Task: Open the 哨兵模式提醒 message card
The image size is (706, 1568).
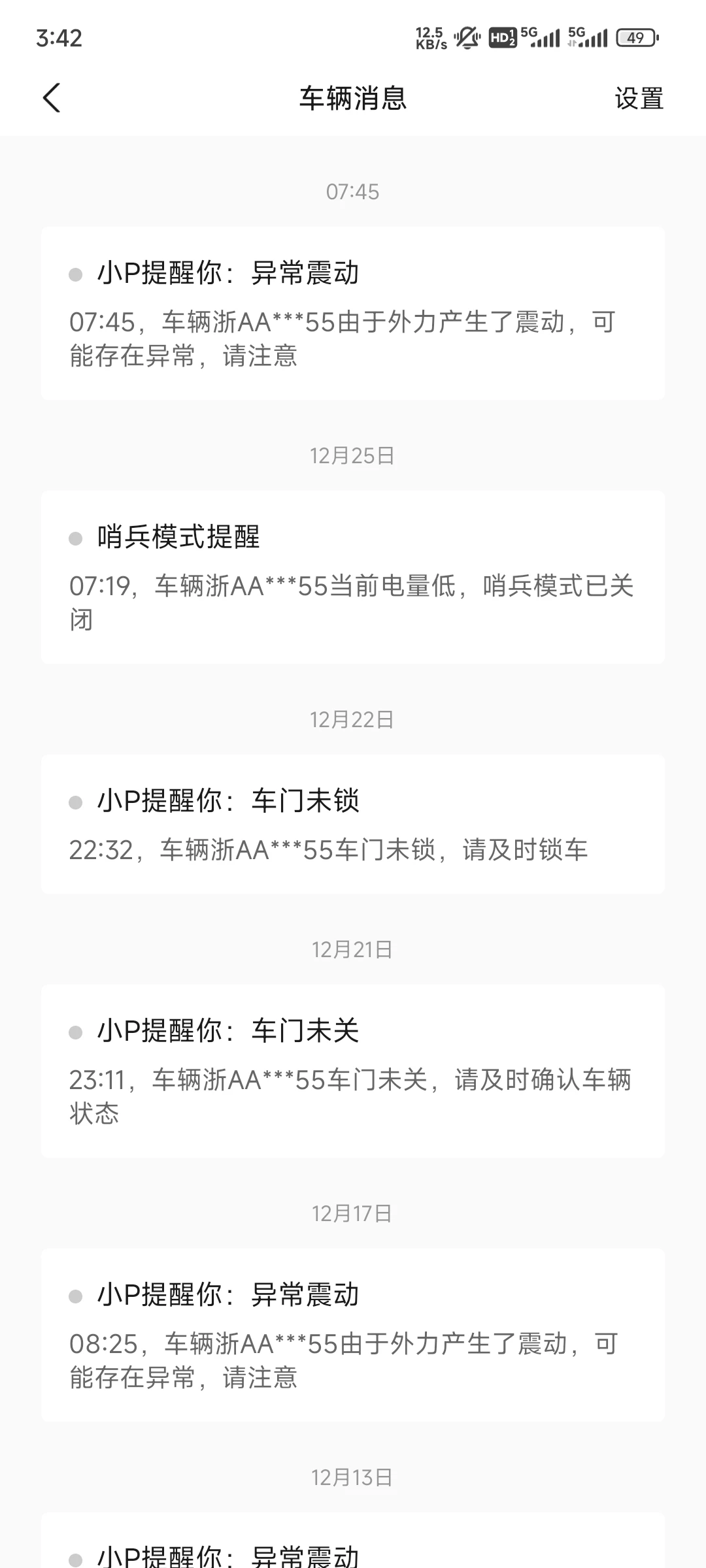Action: coord(353,578)
